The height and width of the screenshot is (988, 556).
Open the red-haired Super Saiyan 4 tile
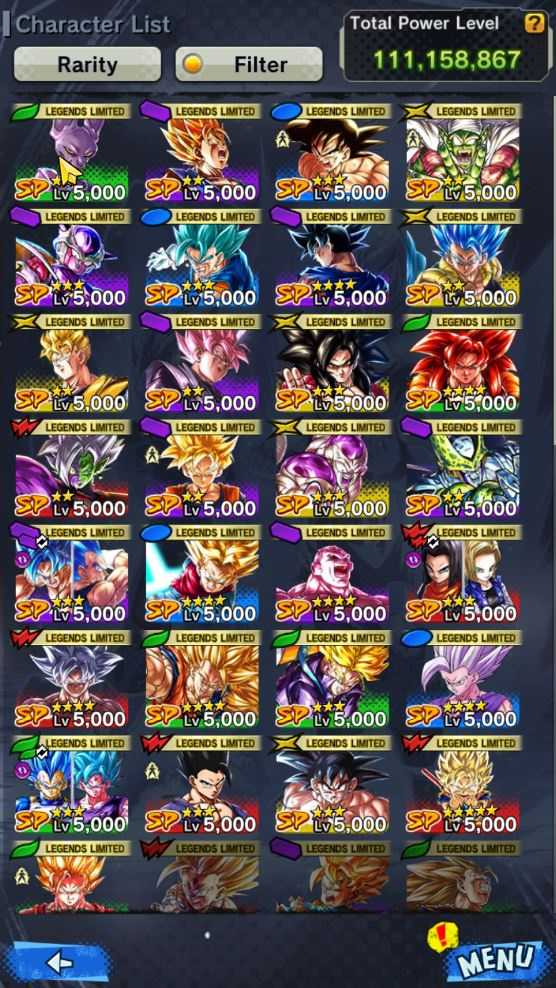pos(462,364)
